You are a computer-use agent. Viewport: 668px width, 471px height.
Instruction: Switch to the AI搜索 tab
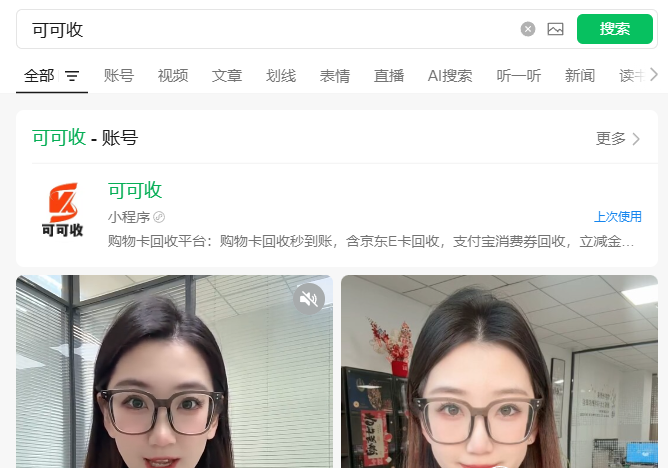click(x=450, y=76)
